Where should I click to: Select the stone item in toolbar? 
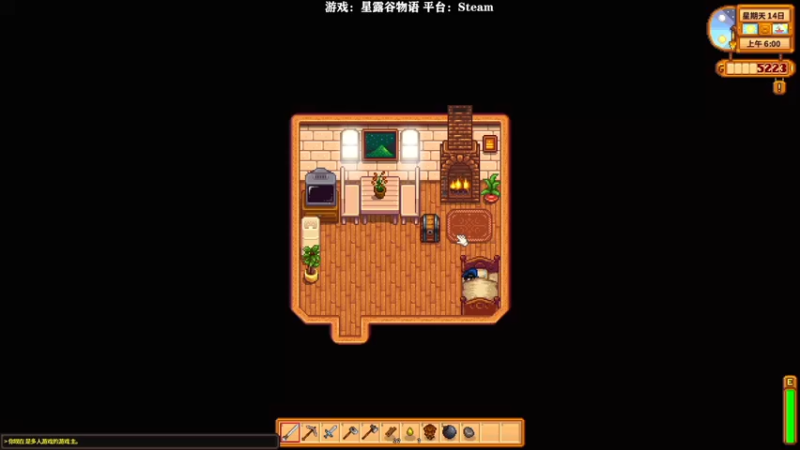click(469, 432)
